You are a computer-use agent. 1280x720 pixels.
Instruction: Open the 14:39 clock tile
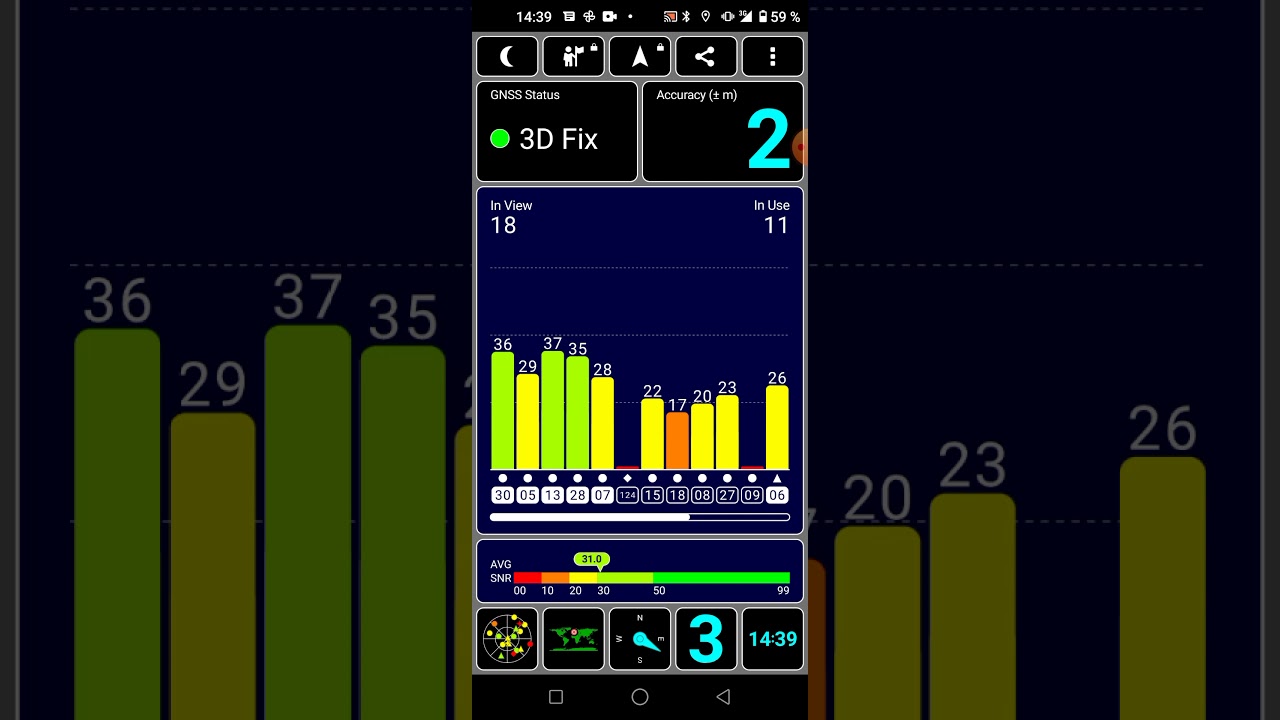pyautogui.click(x=772, y=639)
